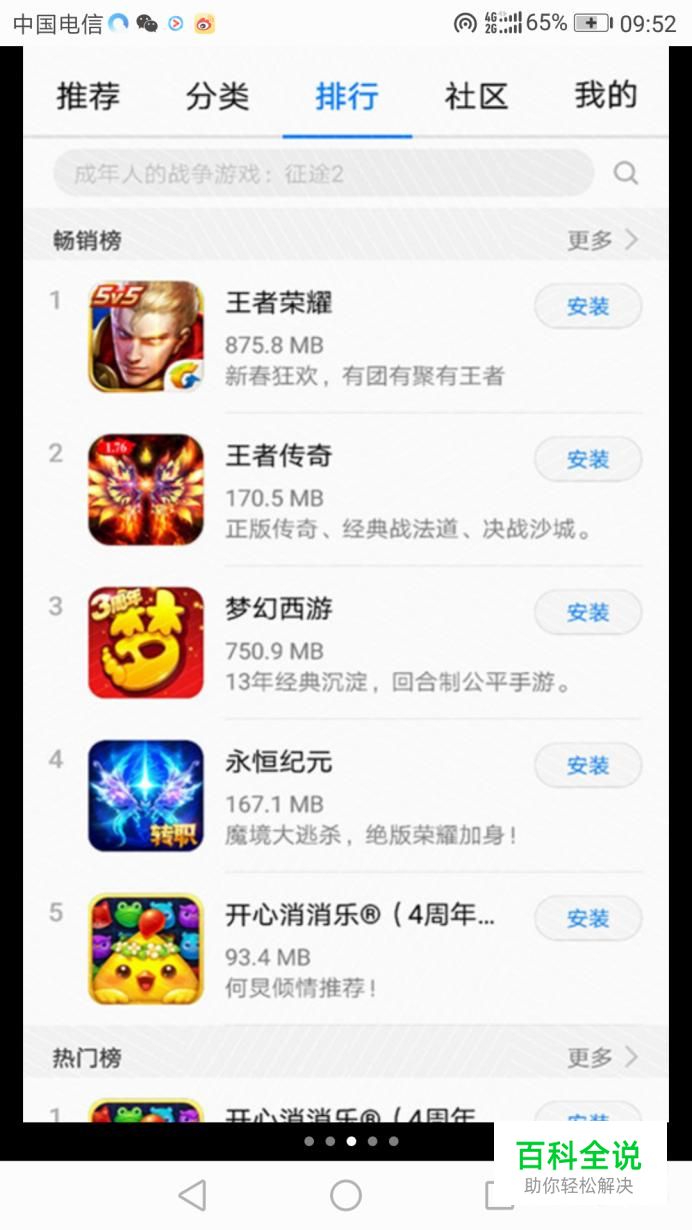This screenshot has height=1230, width=692.
Task: Install 梦幻西游
Action: tap(588, 612)
